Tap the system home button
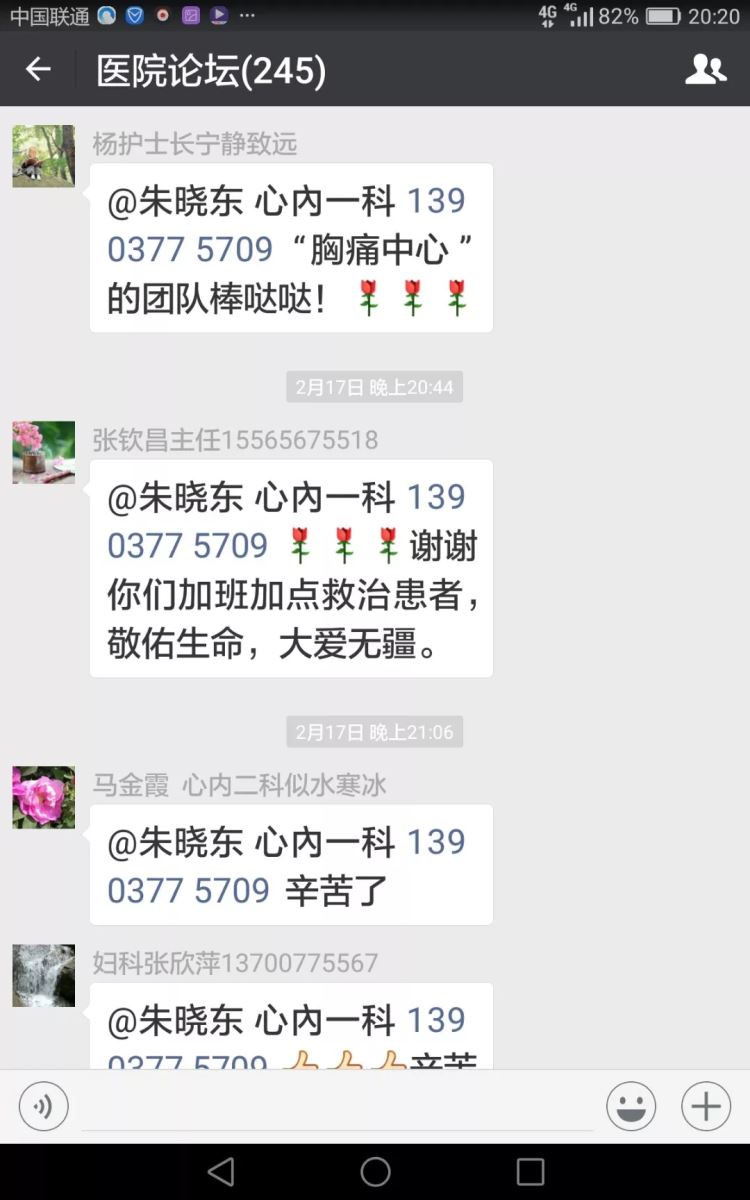750x1200 pixels. click(x=375, y=1172)
